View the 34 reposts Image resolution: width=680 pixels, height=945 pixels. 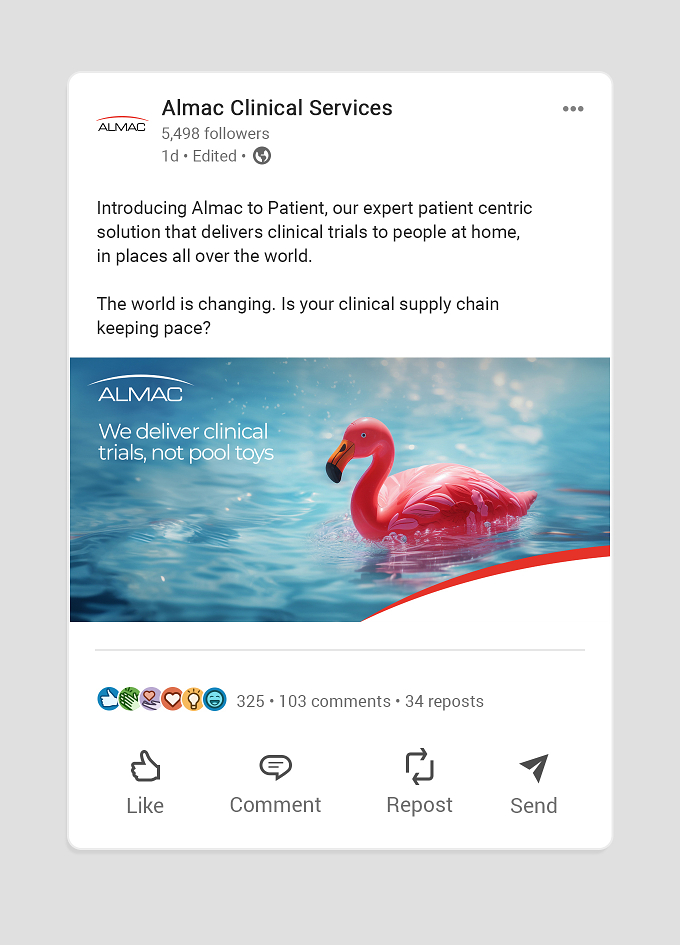point(444,702)
